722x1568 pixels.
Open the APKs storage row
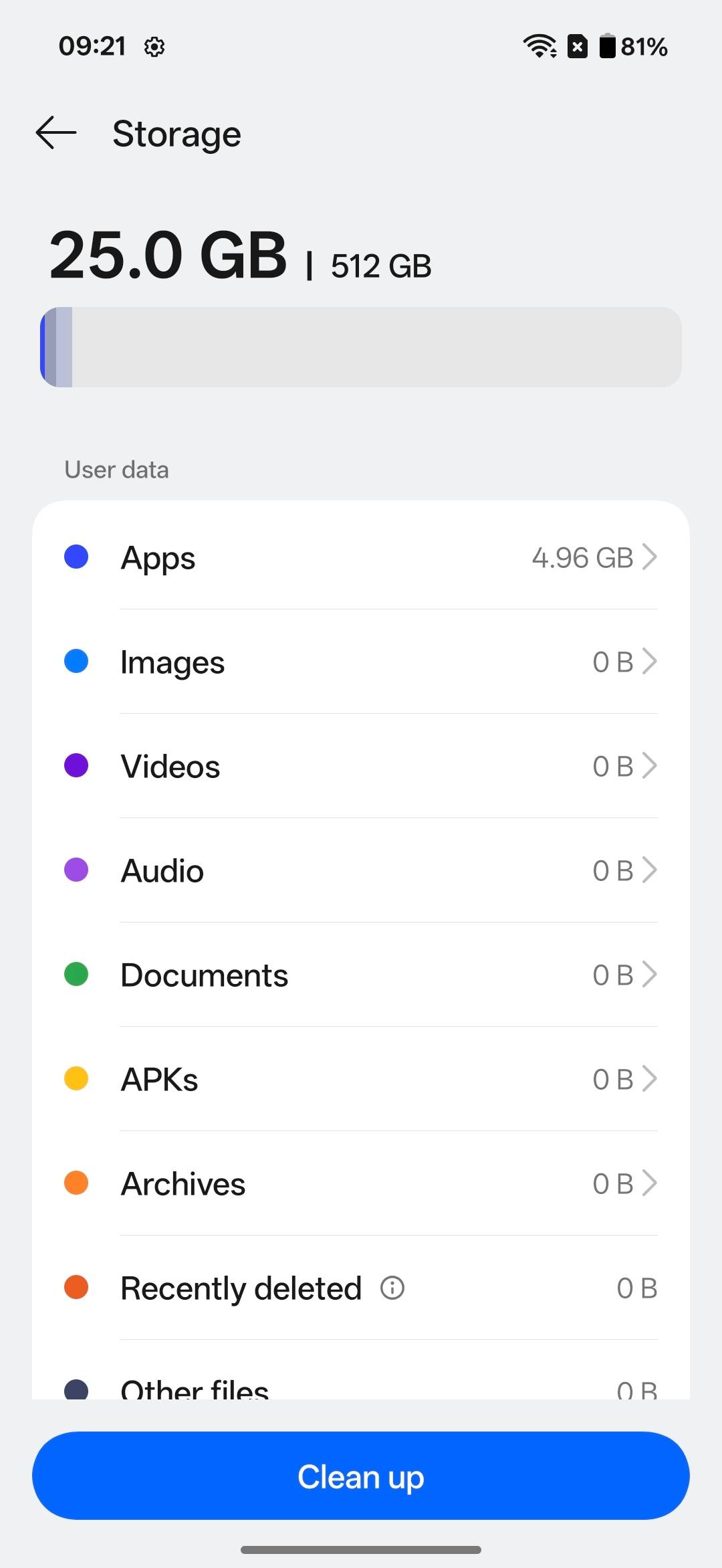(361, 1078)
